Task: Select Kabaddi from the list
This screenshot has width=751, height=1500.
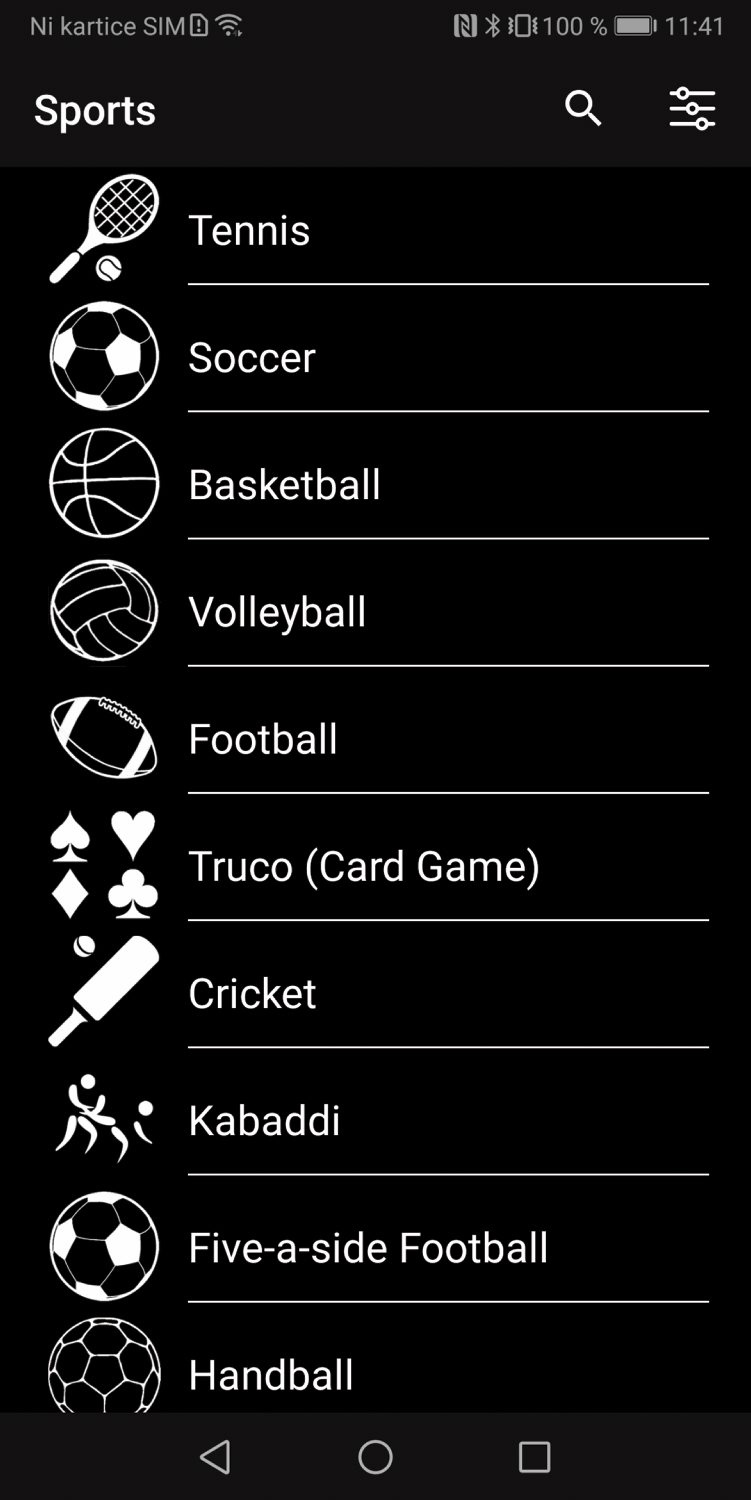Action: pos(375,1119)
